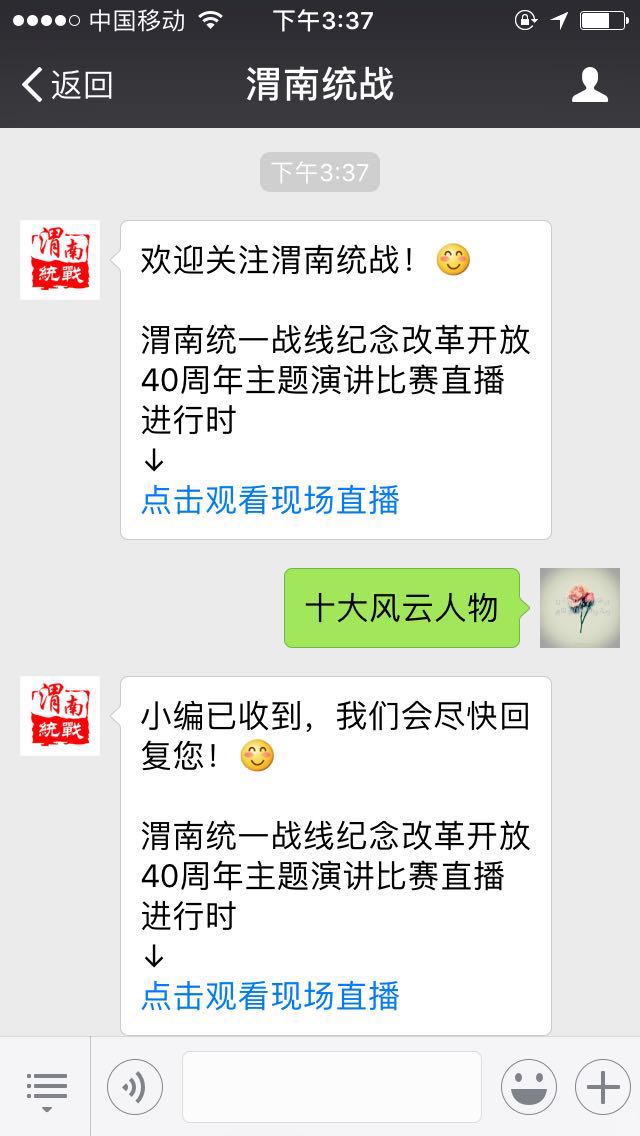Go back using the 返回 button
This screenshot has width=640, height=1136.
66,85
